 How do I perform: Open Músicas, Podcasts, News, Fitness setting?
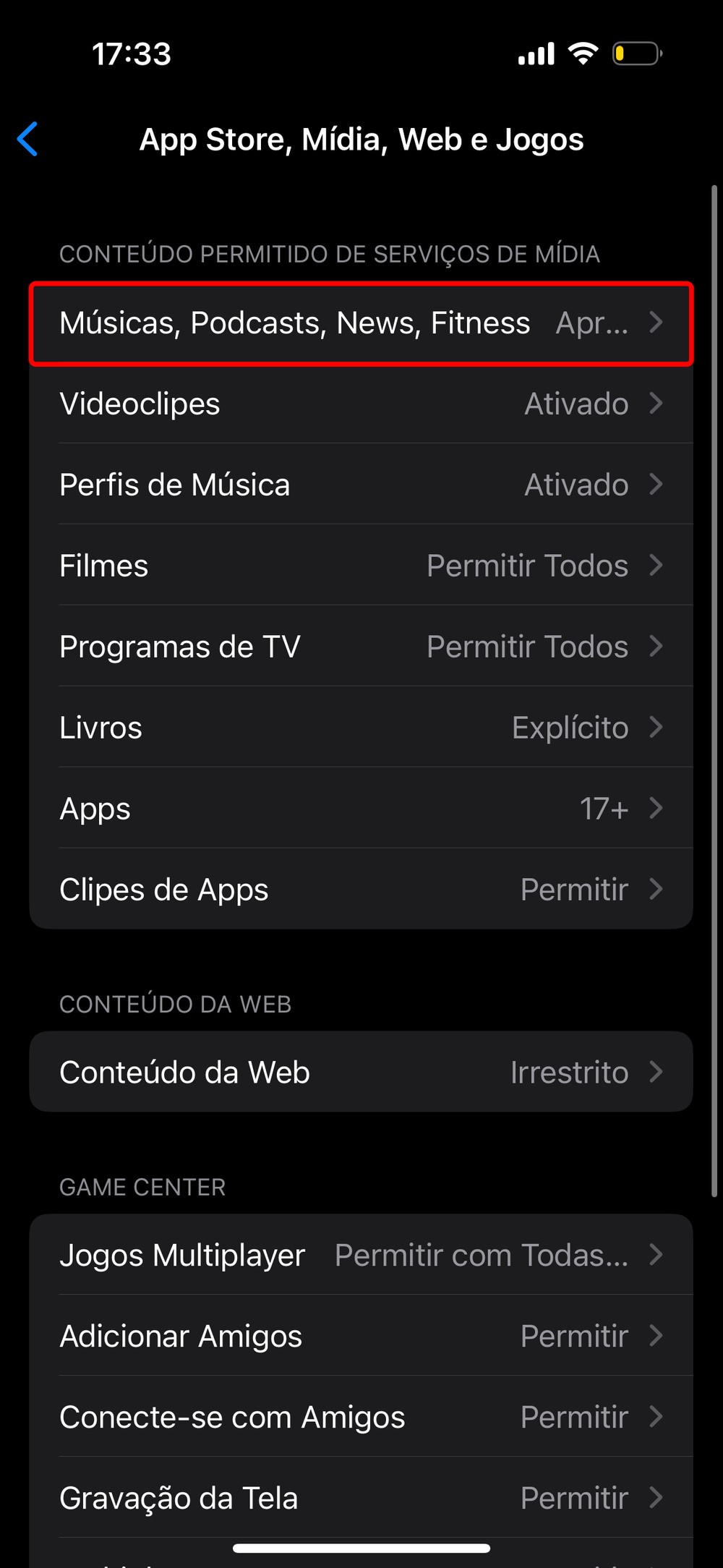[x=361, y=323]
